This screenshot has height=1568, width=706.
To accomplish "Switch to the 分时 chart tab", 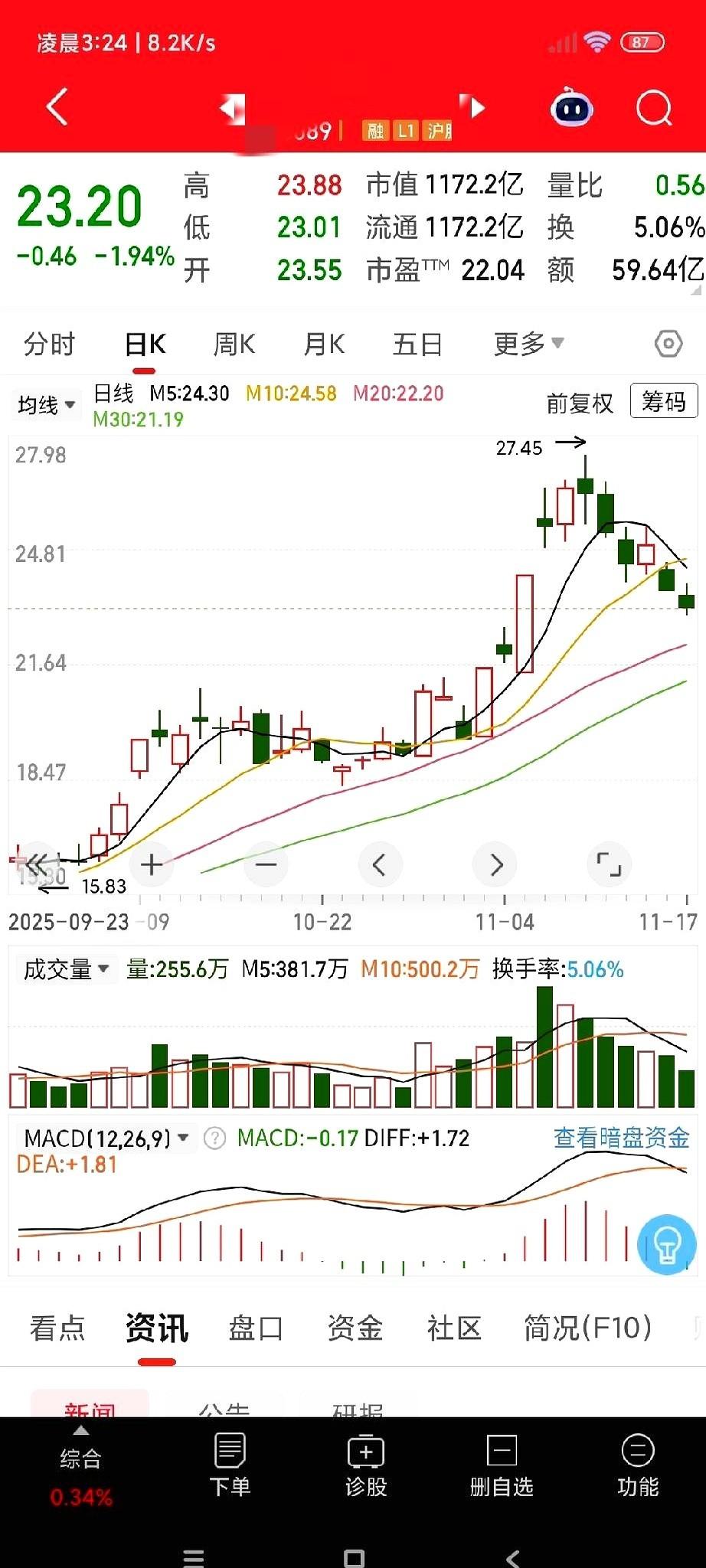I will (x=50, y=344).
